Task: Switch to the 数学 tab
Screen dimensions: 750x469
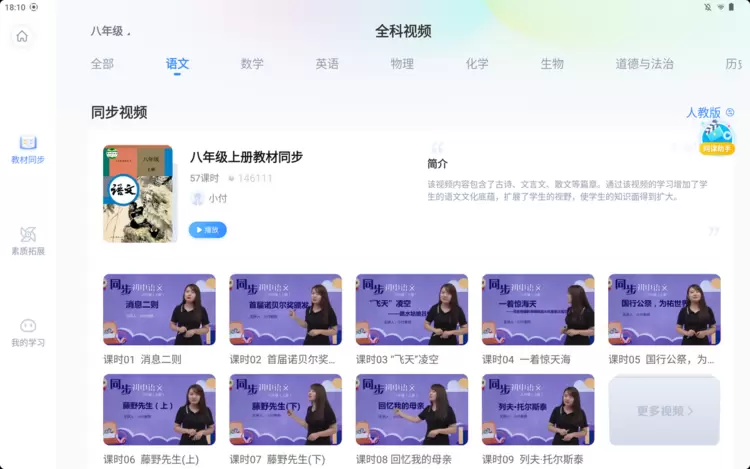Action: coord(252,64)
